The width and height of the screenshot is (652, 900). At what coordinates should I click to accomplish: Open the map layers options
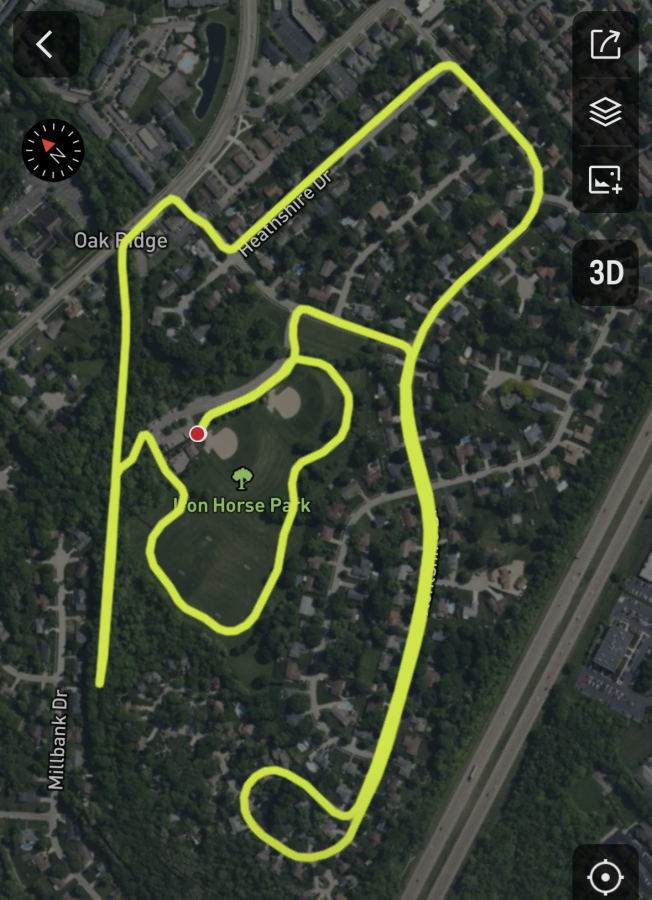pyautogui.click(x=605, y=112)
